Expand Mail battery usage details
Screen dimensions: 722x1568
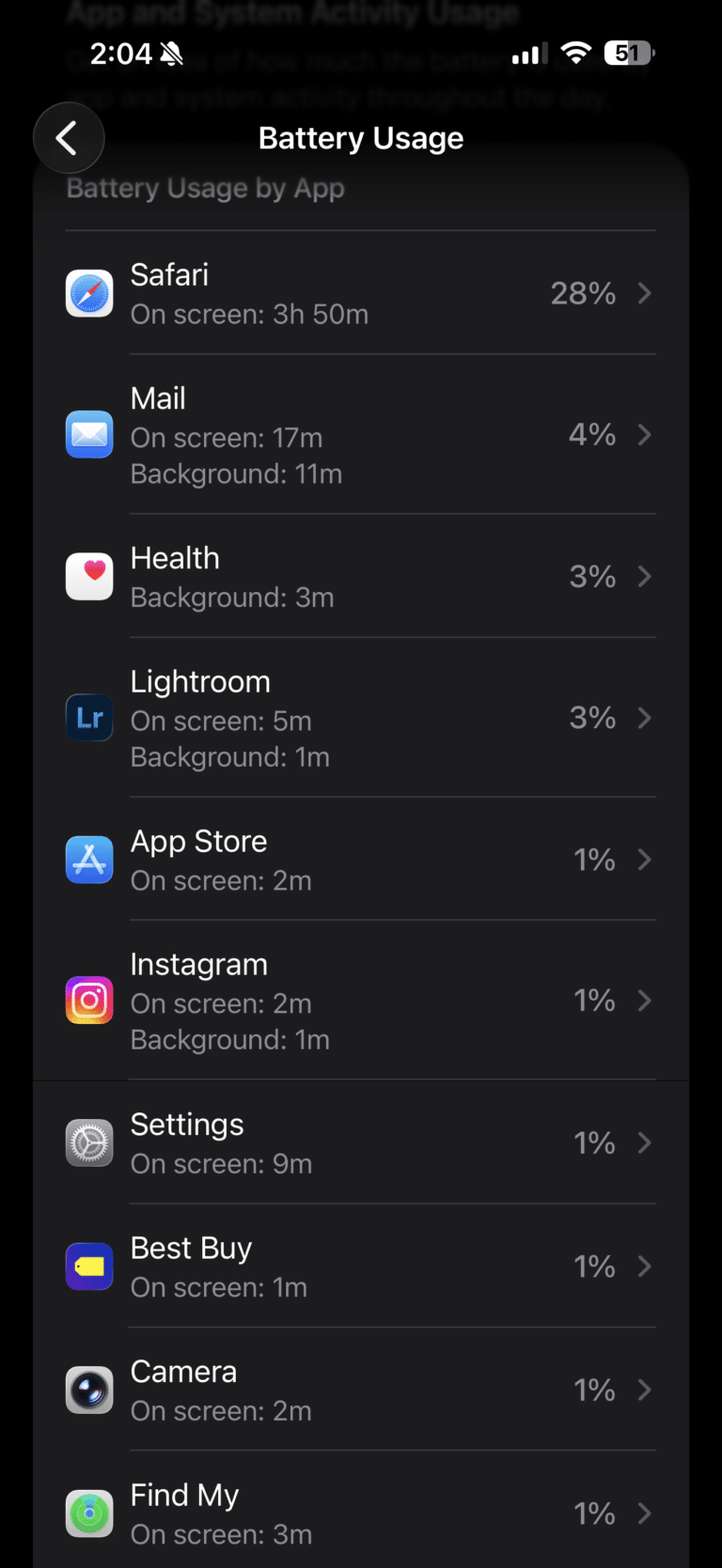pos(646,434)
